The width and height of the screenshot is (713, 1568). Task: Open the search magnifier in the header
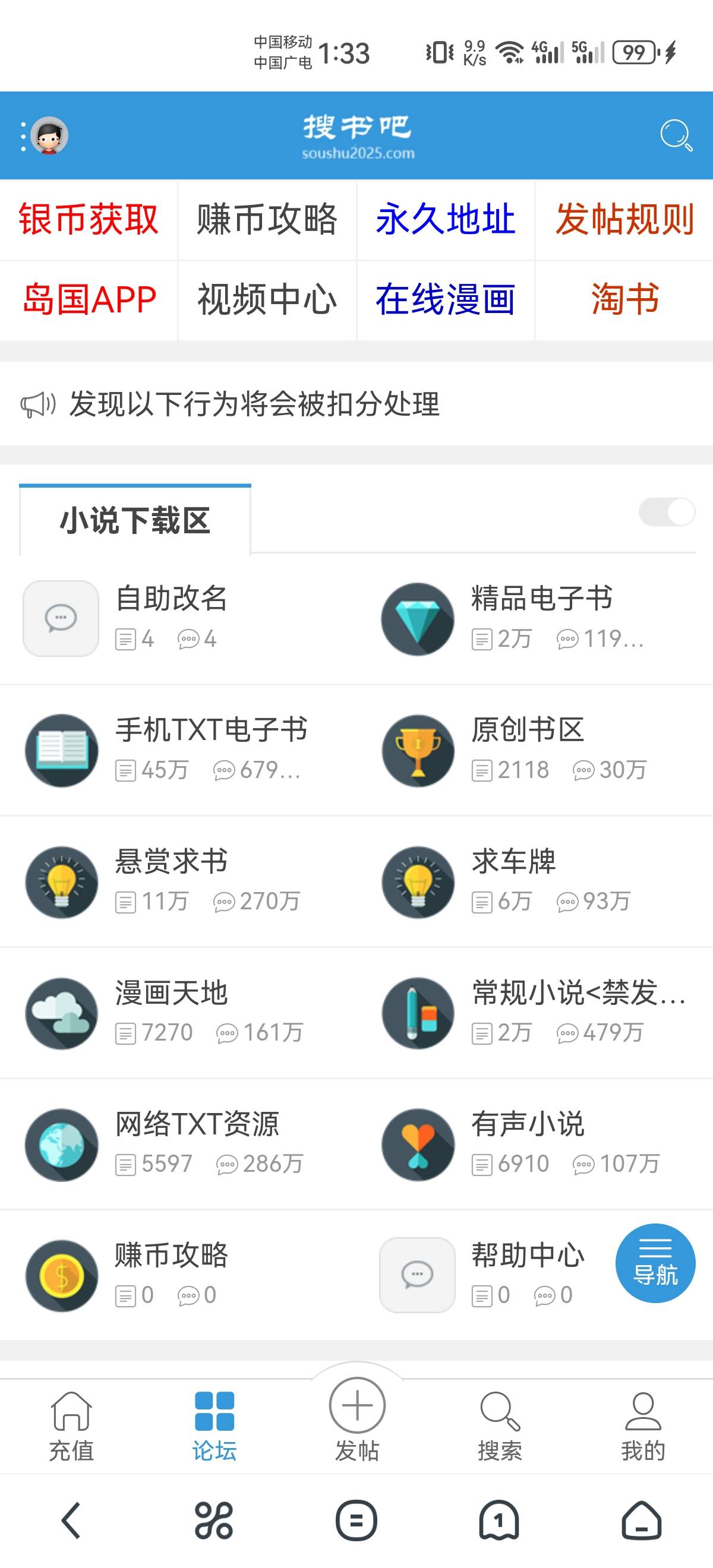pos(676,135)
